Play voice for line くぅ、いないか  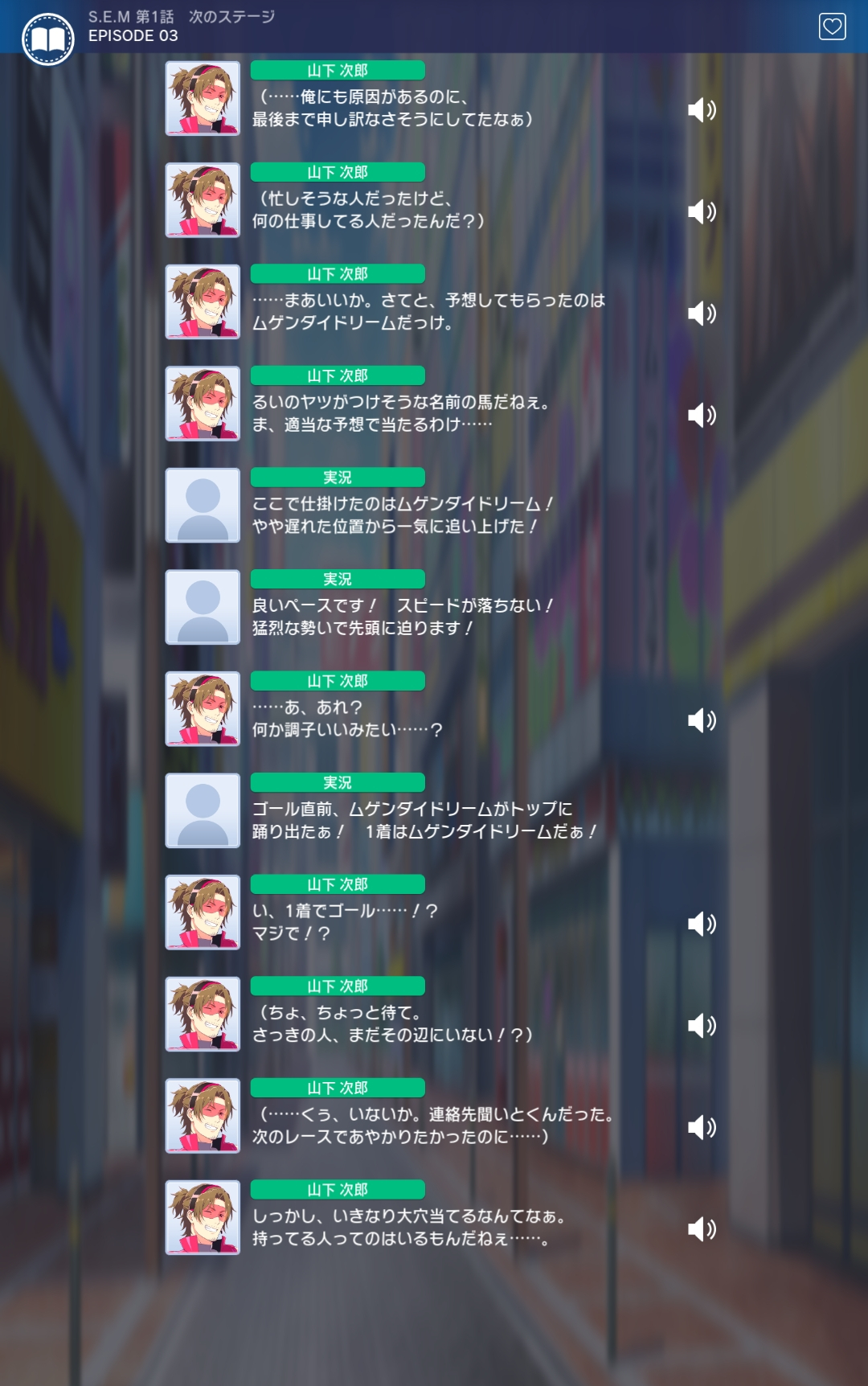(x=702, y=1127)
